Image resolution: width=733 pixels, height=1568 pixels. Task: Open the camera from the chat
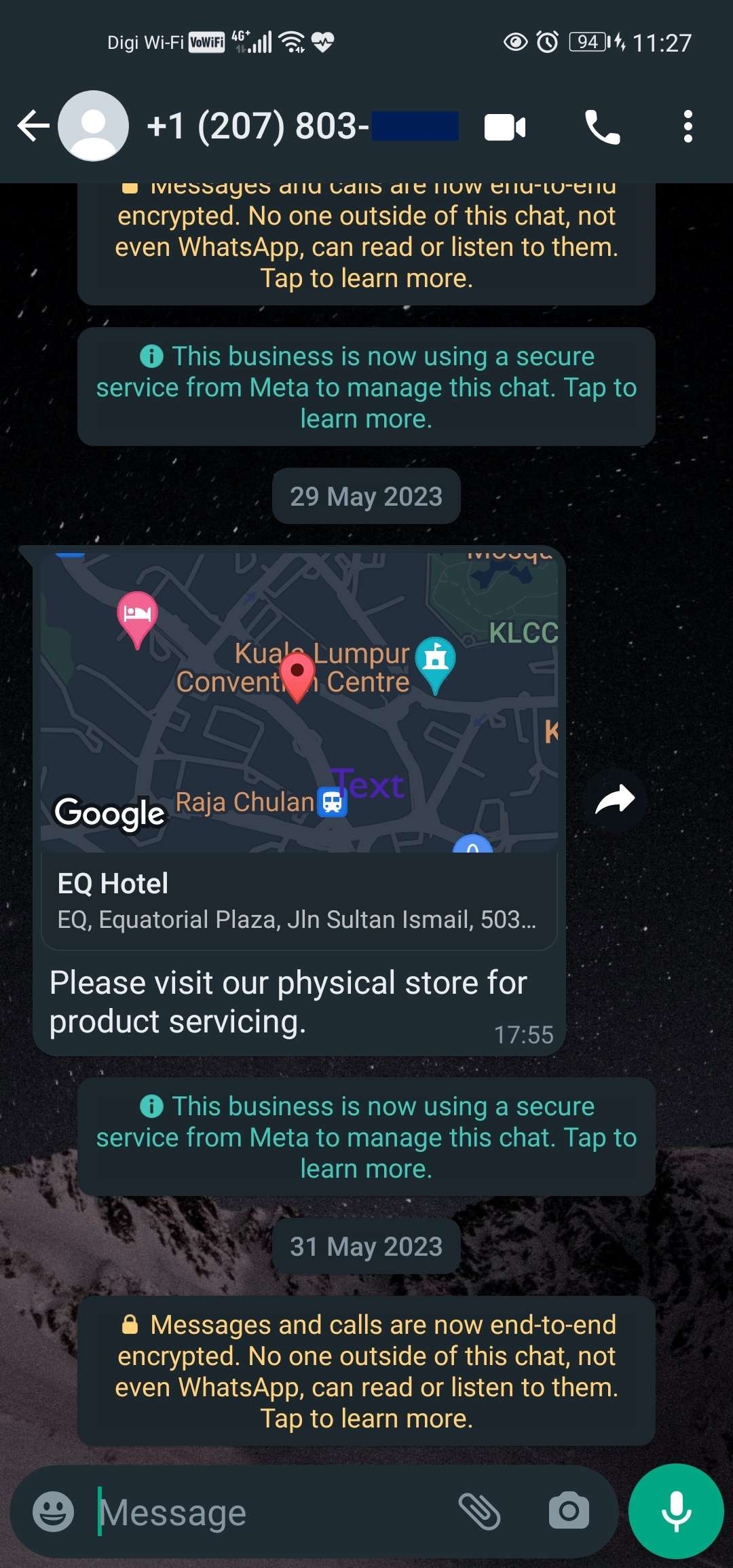click(569, 1512)
